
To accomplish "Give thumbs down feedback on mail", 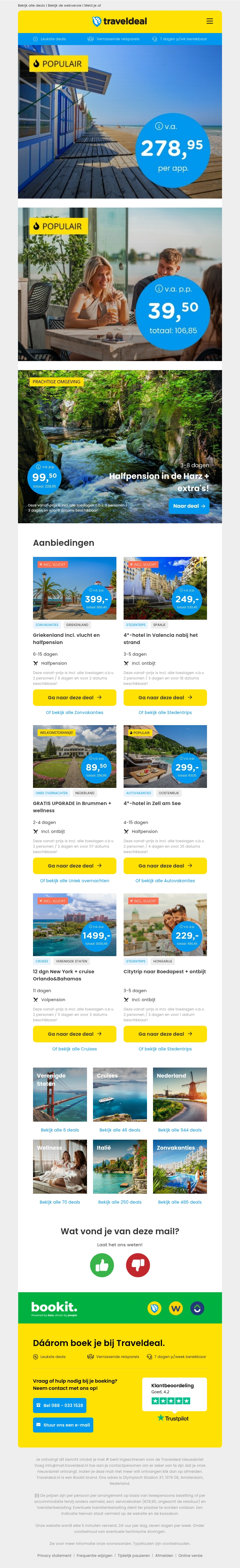I will (138, 1266).
